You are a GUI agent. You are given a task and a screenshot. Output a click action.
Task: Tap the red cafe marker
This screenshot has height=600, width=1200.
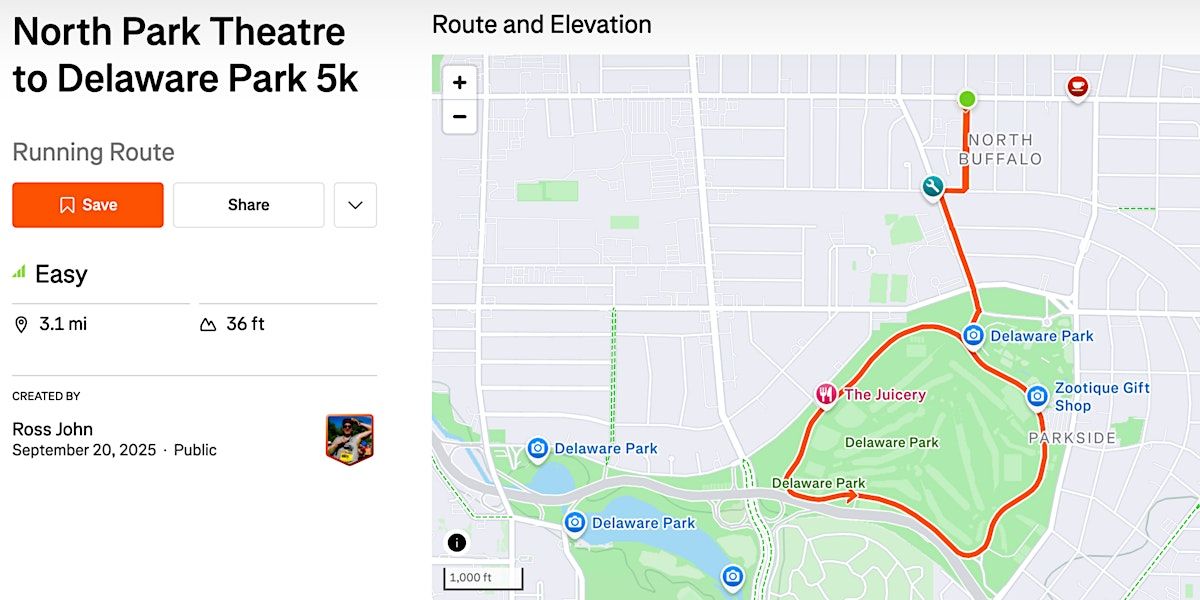(x=1077, y=87)
